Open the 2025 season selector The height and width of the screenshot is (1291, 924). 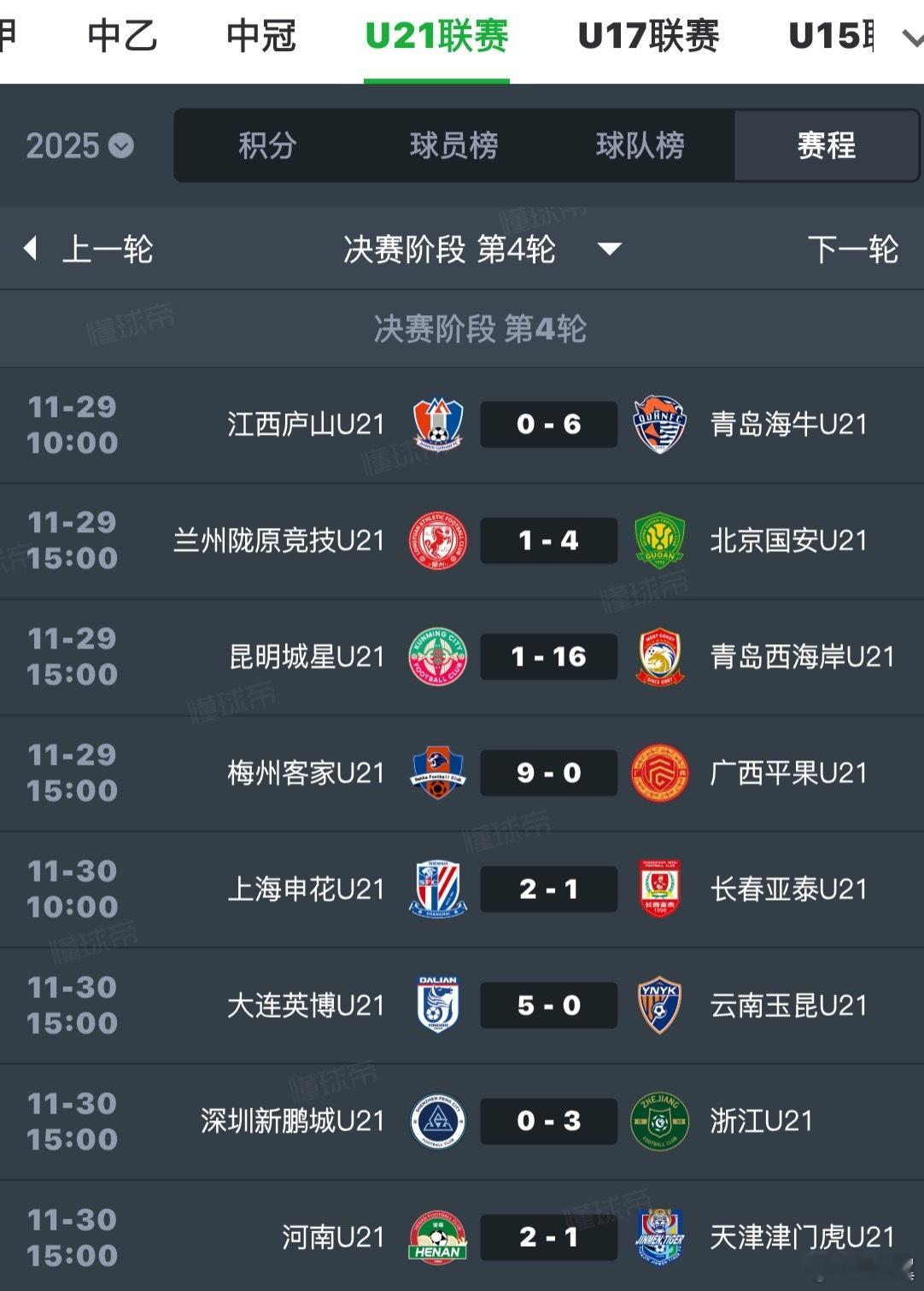[x=79, y=145]
